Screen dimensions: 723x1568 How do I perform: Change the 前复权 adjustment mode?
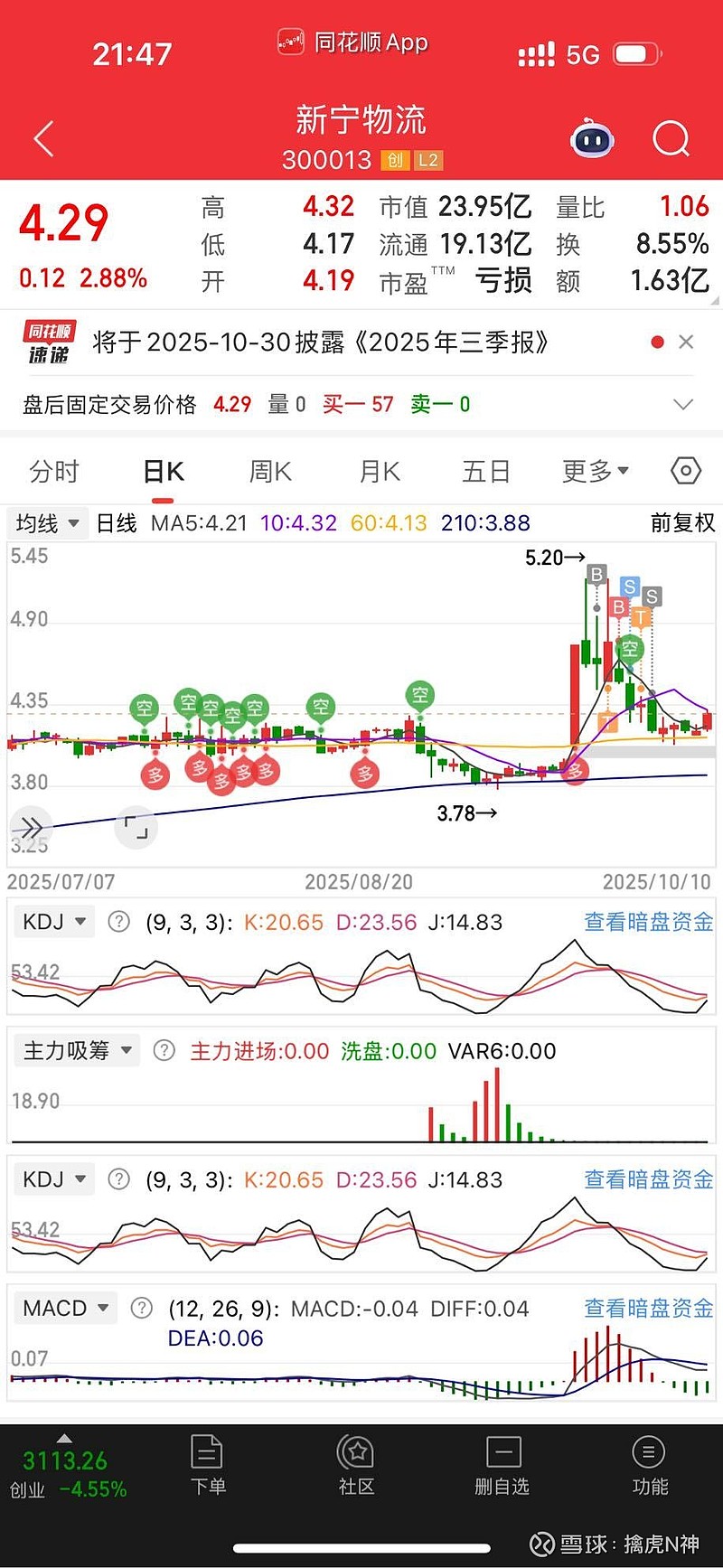[x=682, y=523]
